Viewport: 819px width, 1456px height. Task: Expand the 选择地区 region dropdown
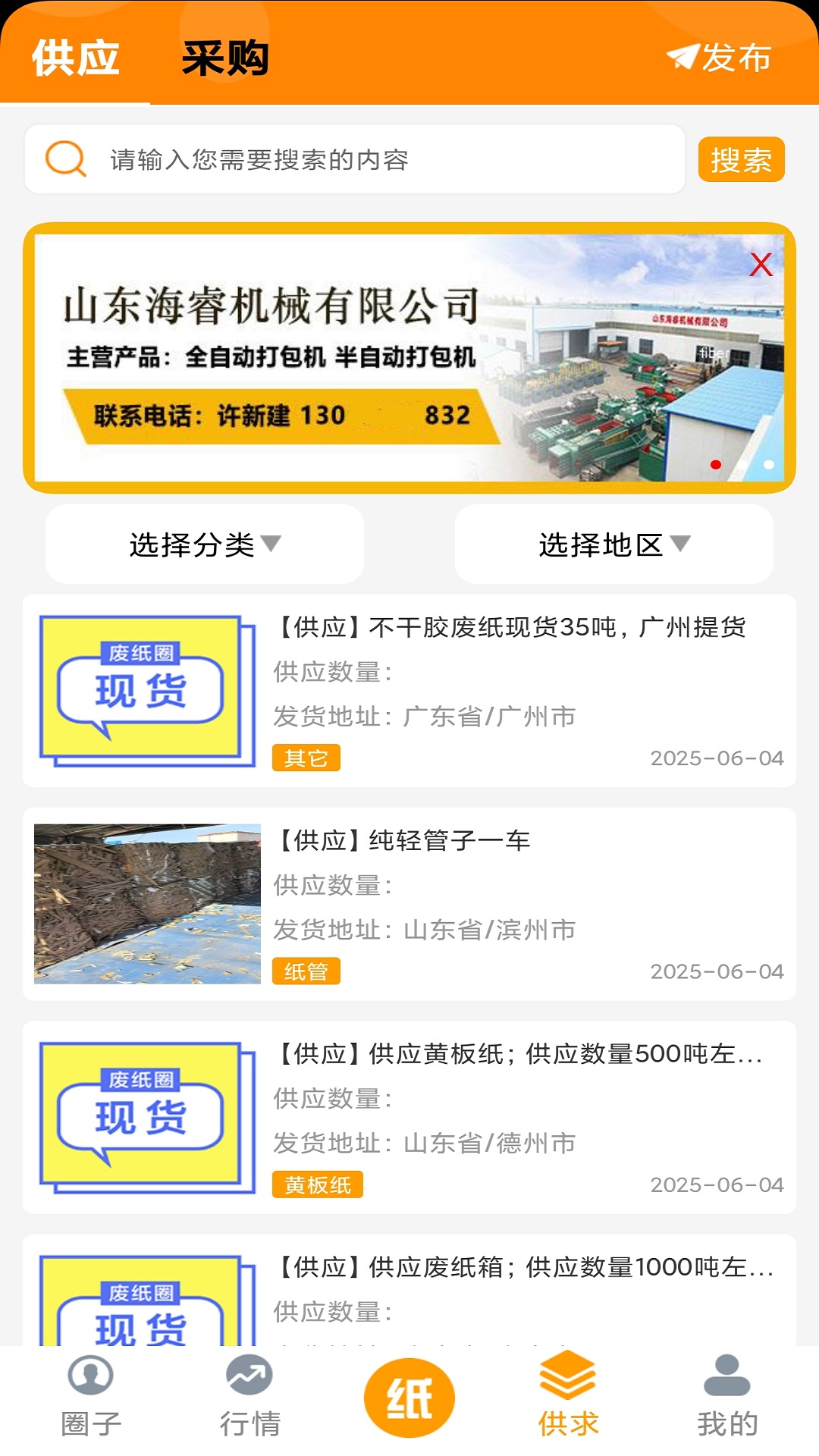613,544
